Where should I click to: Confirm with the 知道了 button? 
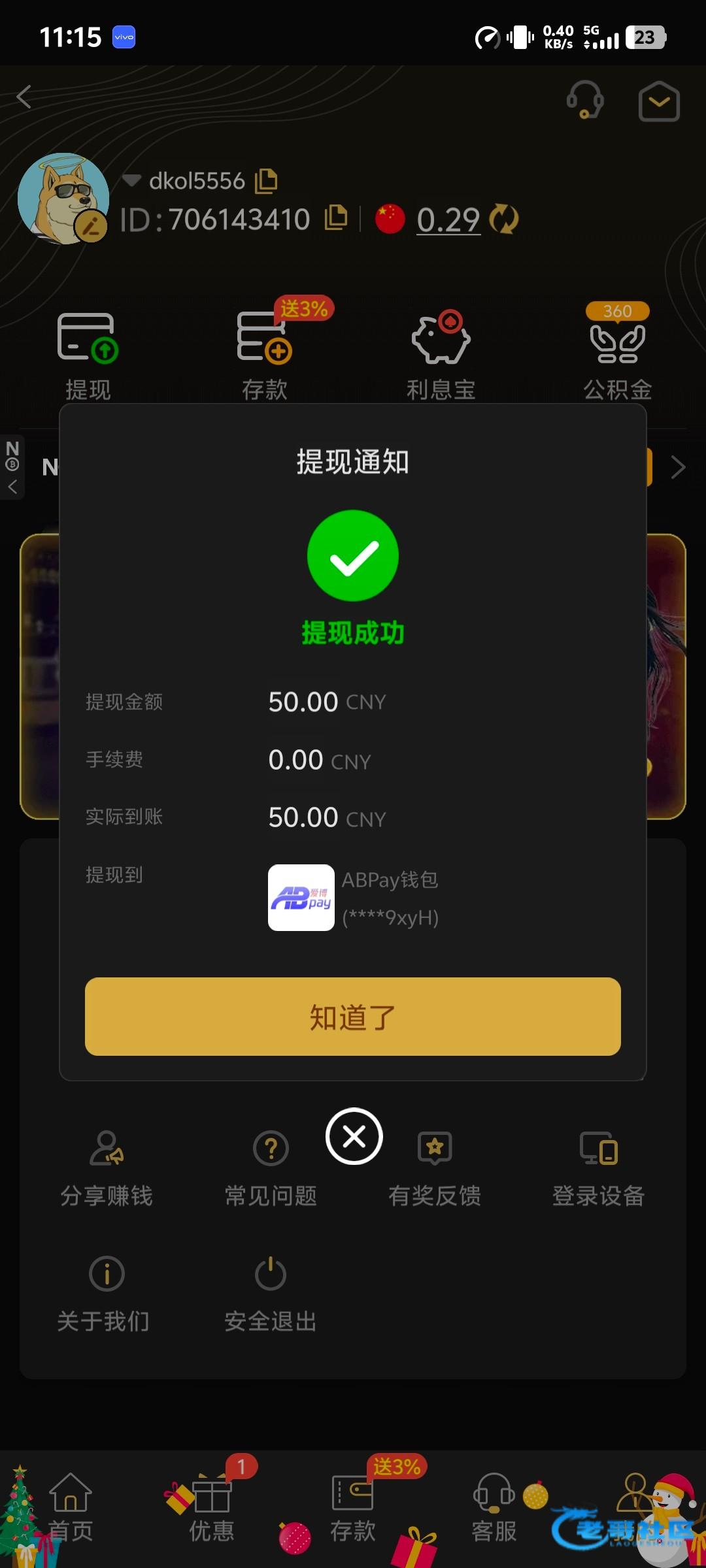coord(353,1017)
